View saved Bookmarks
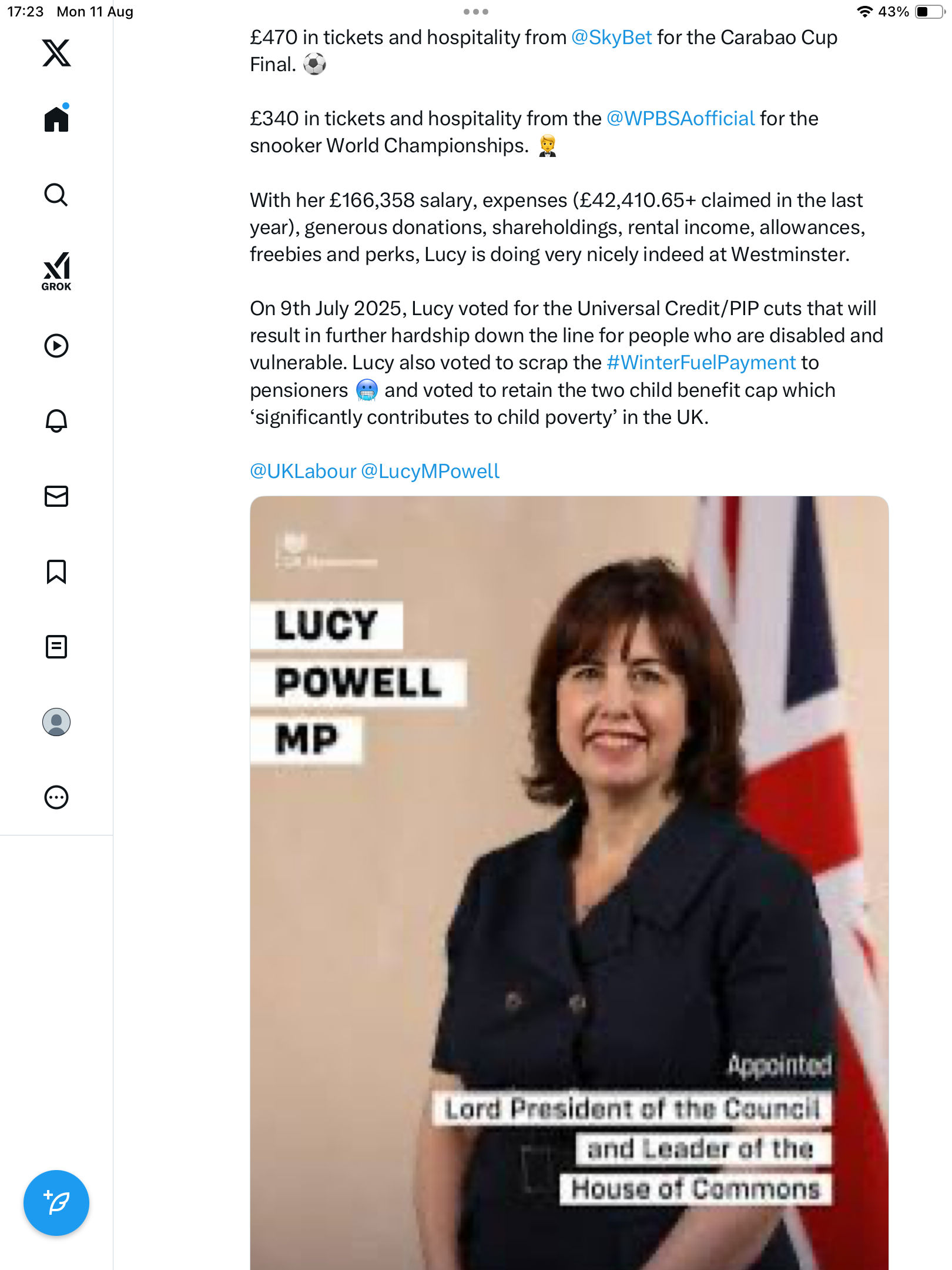 coord(56,571)
